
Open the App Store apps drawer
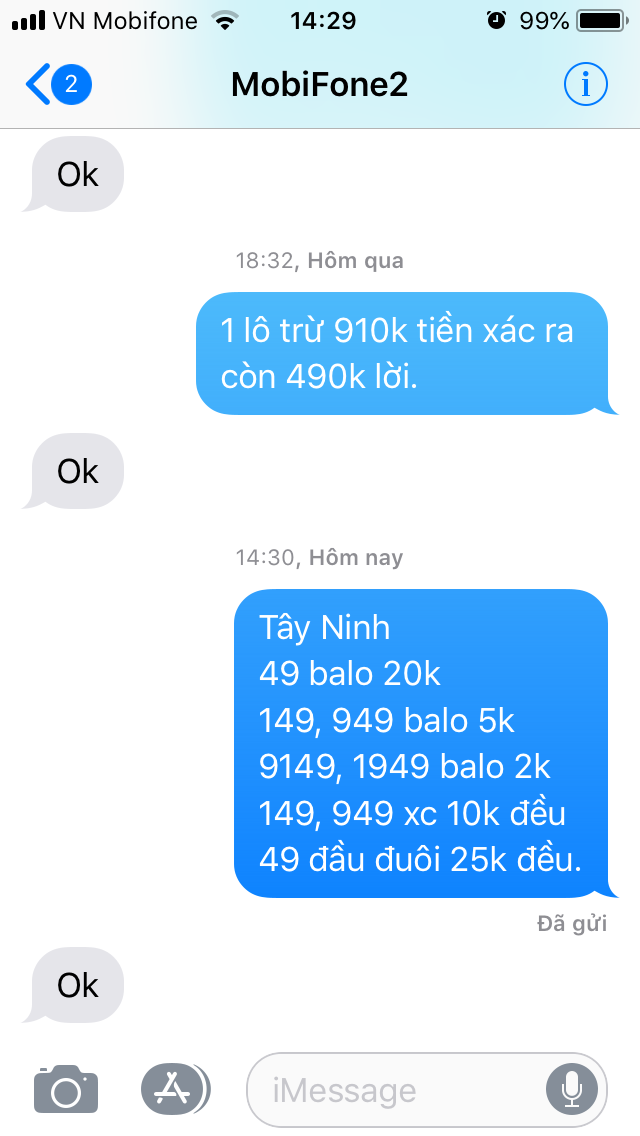coord(175,1089)
